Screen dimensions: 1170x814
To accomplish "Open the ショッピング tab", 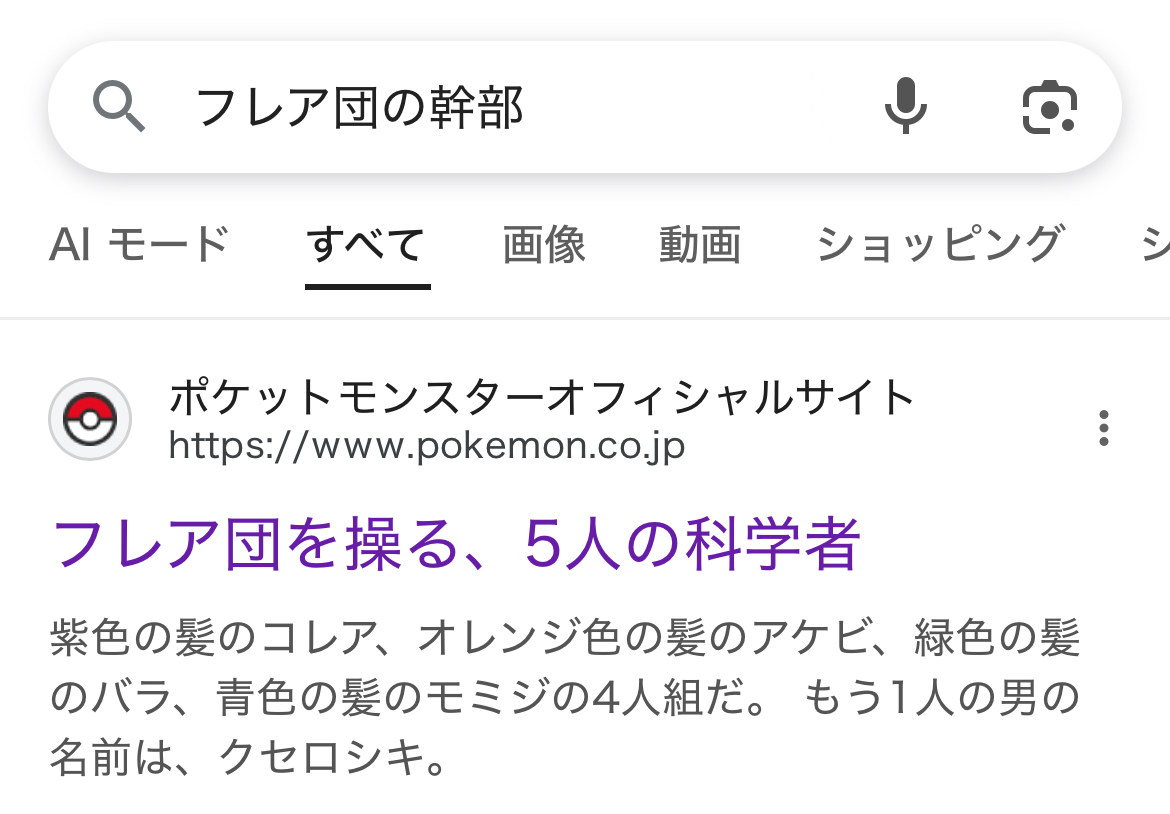I will 940,245.
